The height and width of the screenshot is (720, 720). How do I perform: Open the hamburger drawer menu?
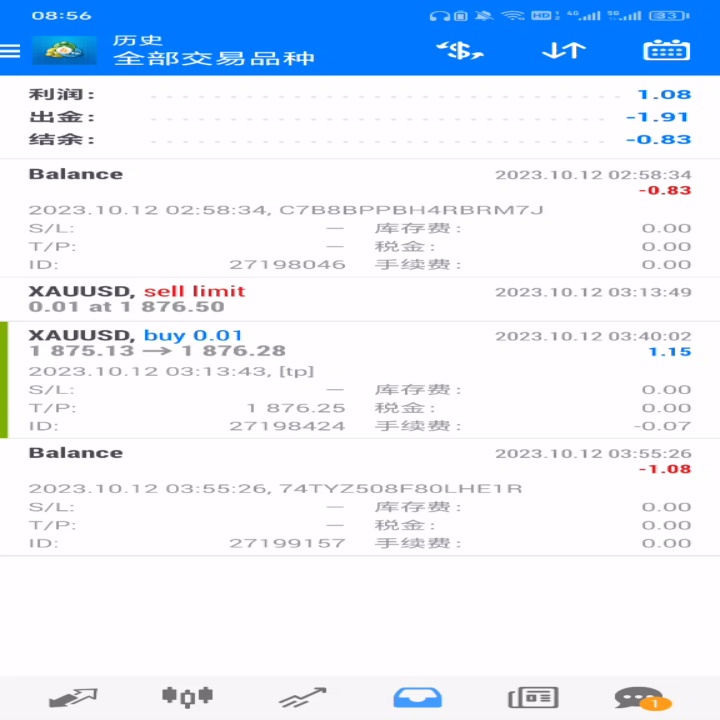click(10, 51)
